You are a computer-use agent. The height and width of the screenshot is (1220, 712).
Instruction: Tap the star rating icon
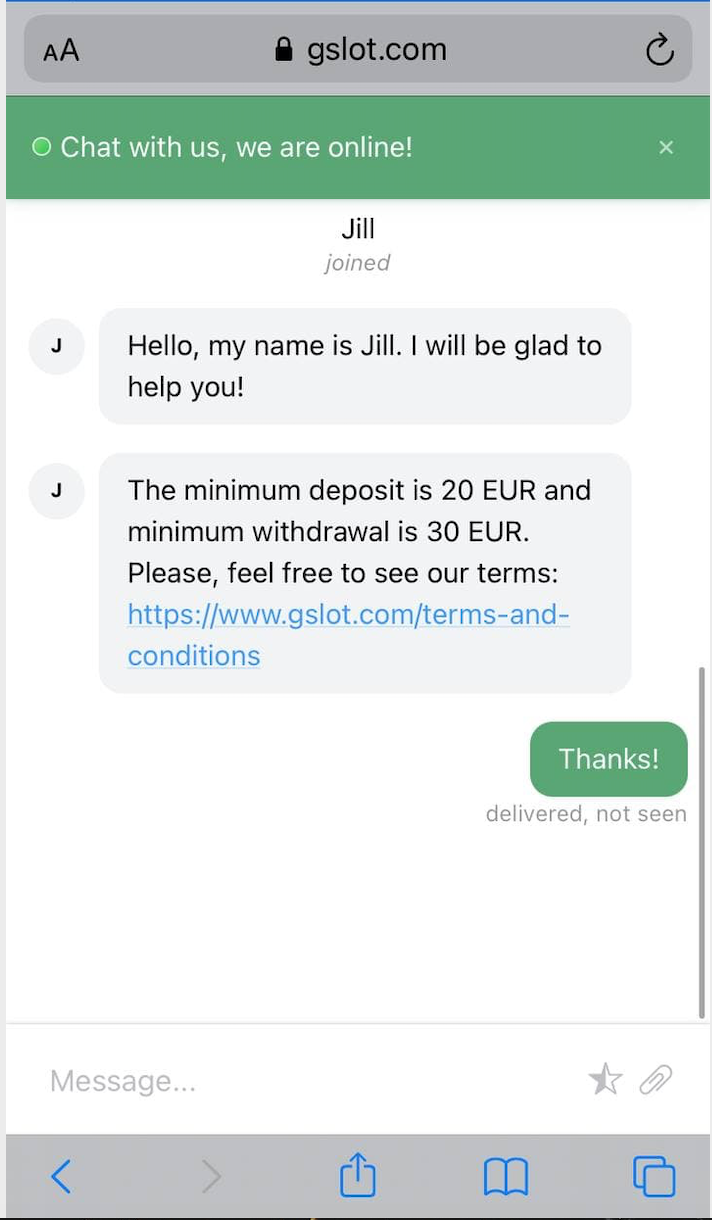click(605, 1079)
